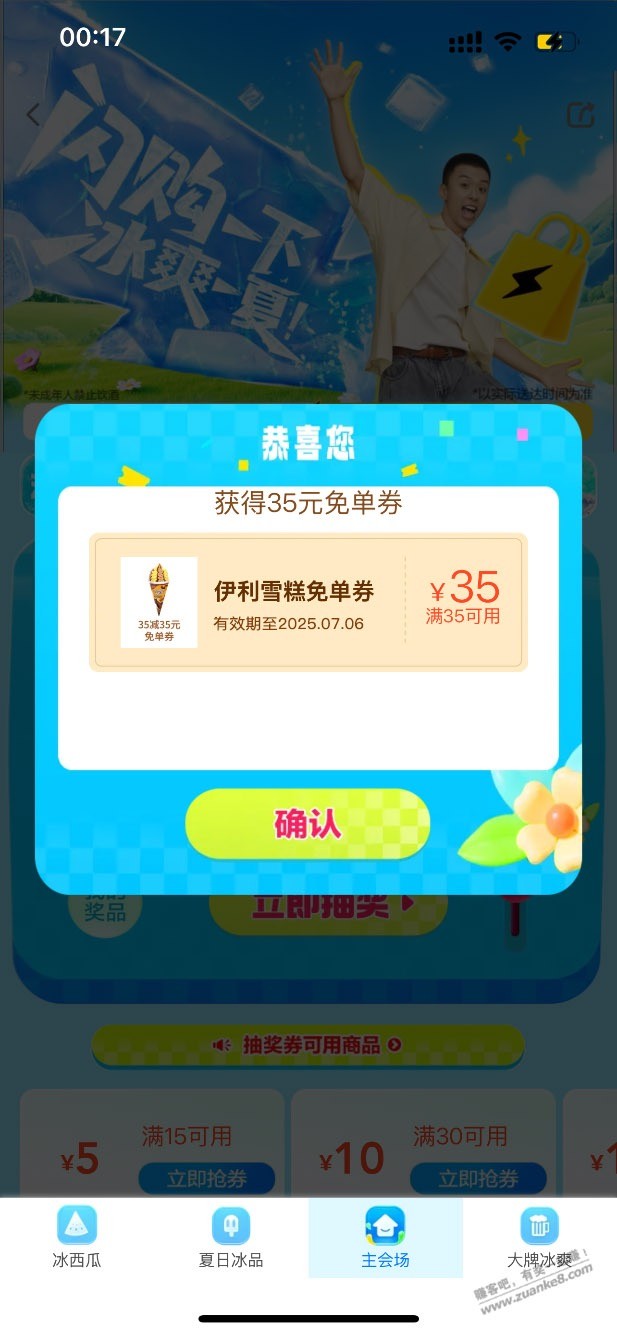Switch to the 夏日冰品 tab
The image size is (617, 1334).
(231, 1237)
